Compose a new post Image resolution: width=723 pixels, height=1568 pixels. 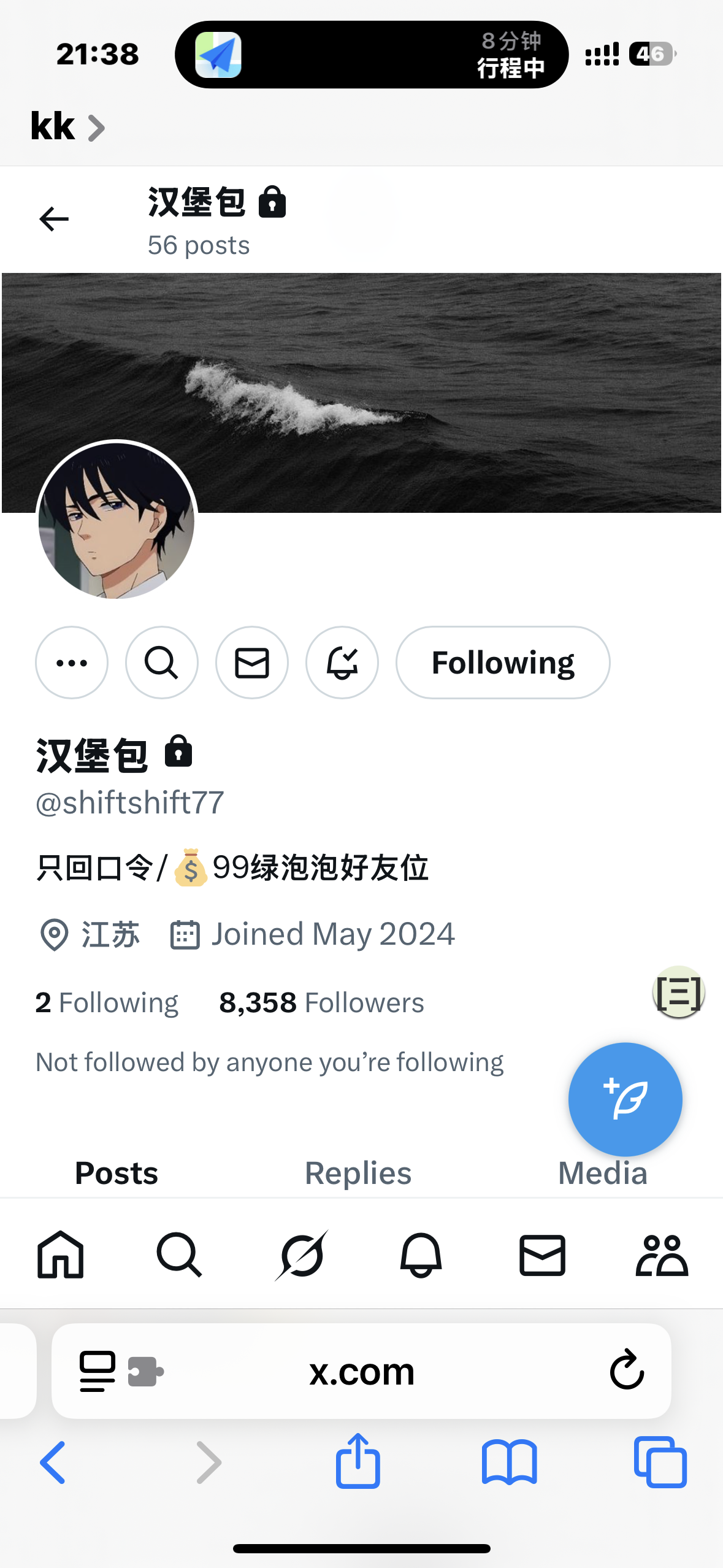click(625, 1099)
